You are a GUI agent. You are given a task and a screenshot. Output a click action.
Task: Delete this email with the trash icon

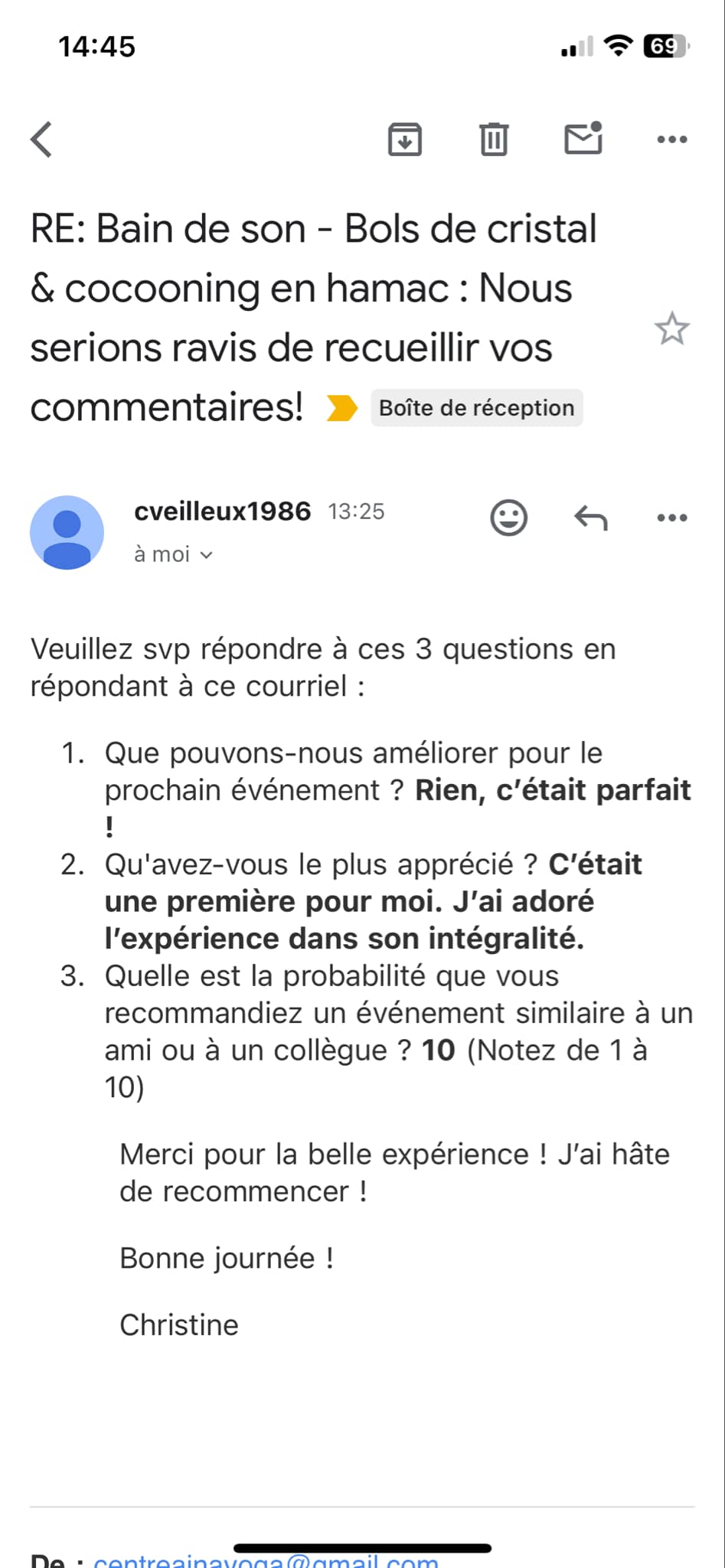click(494, 139)
